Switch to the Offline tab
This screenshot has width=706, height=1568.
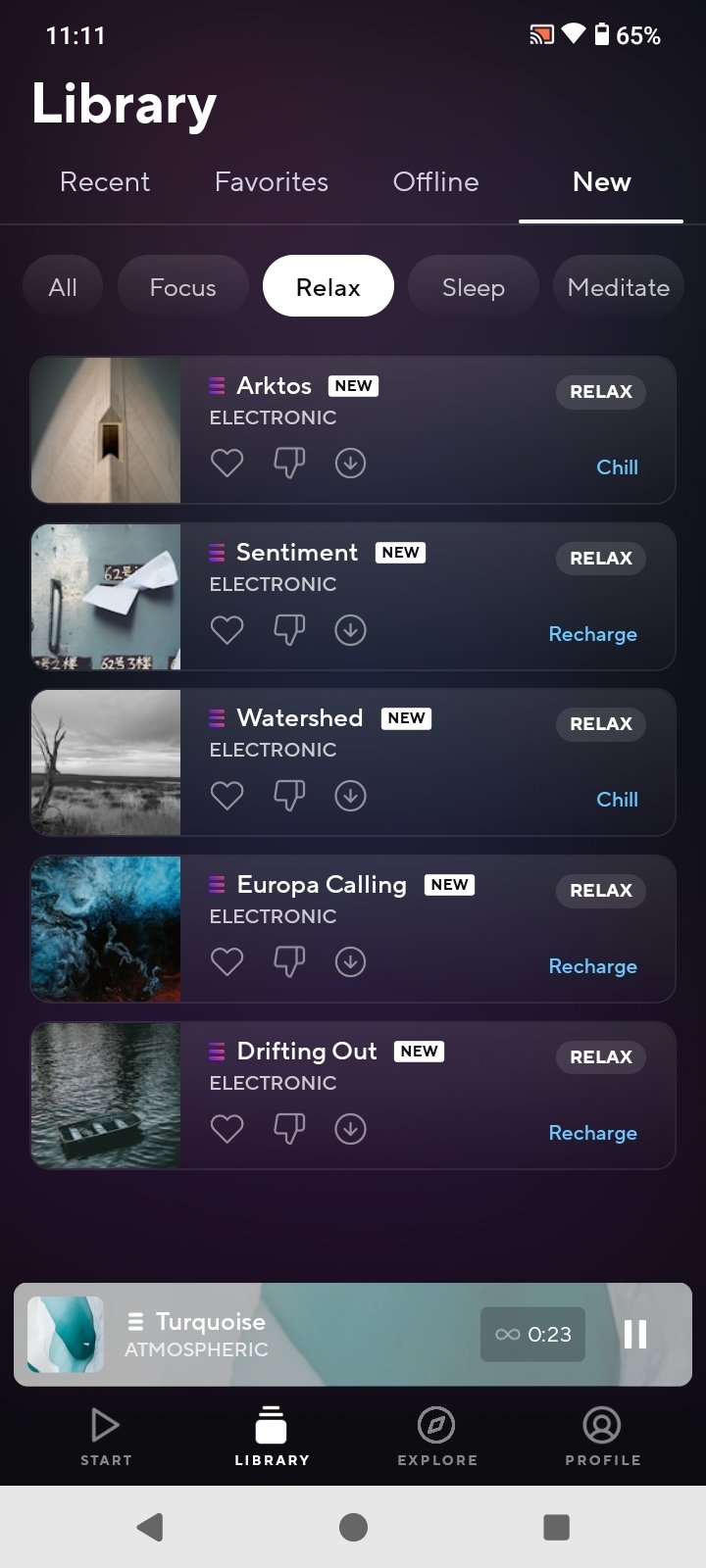tap(435, 182)
